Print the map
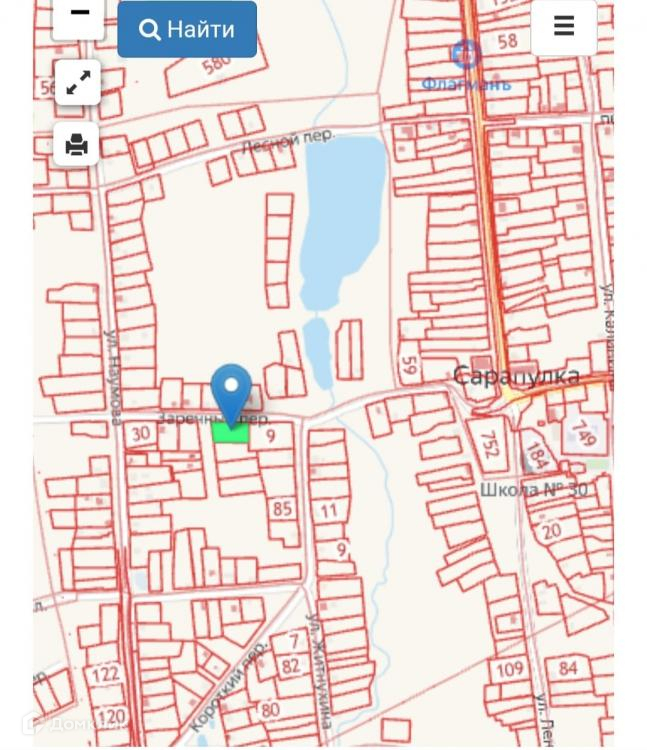Screen dimensions: 647x750 [x=77, y=145]
